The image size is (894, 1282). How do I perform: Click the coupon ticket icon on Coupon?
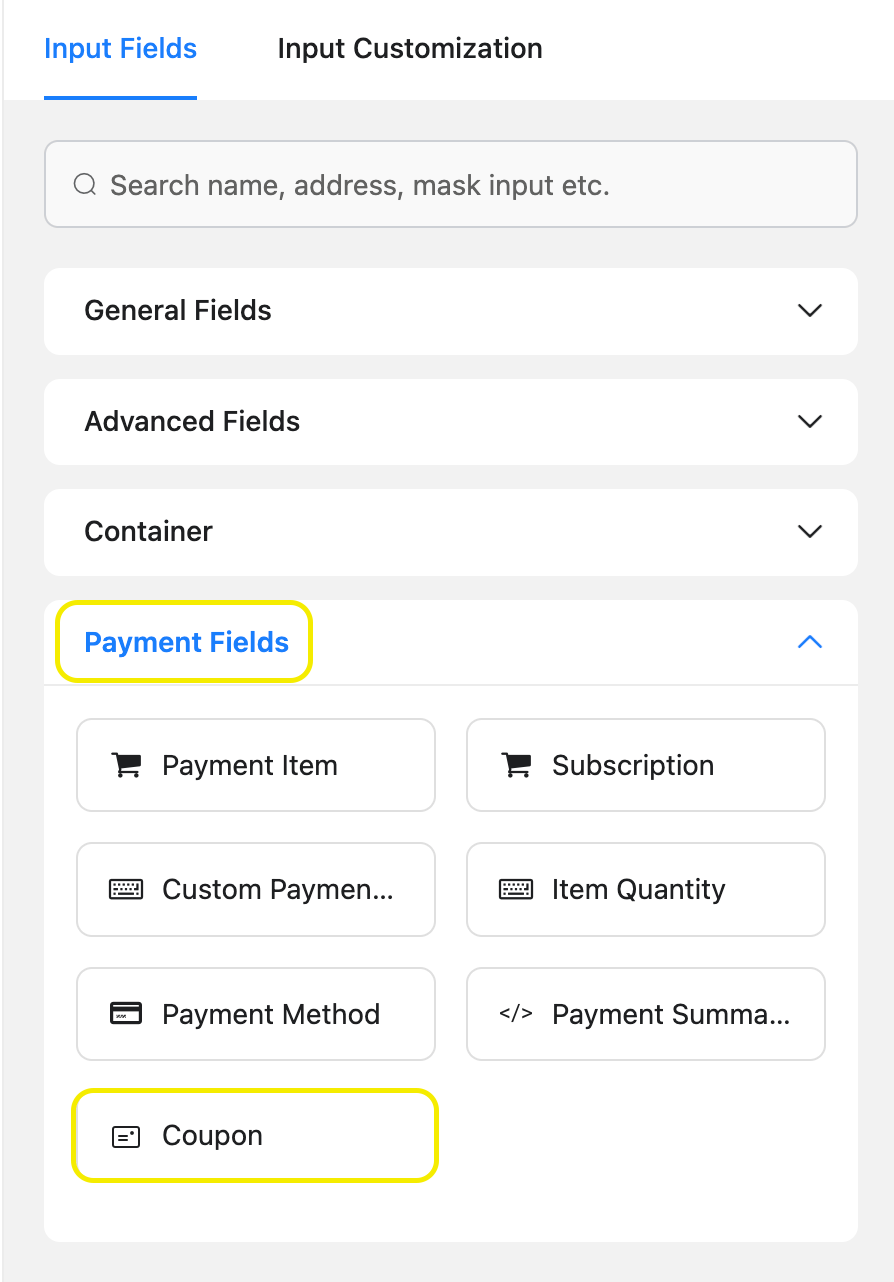point(124,1136)
